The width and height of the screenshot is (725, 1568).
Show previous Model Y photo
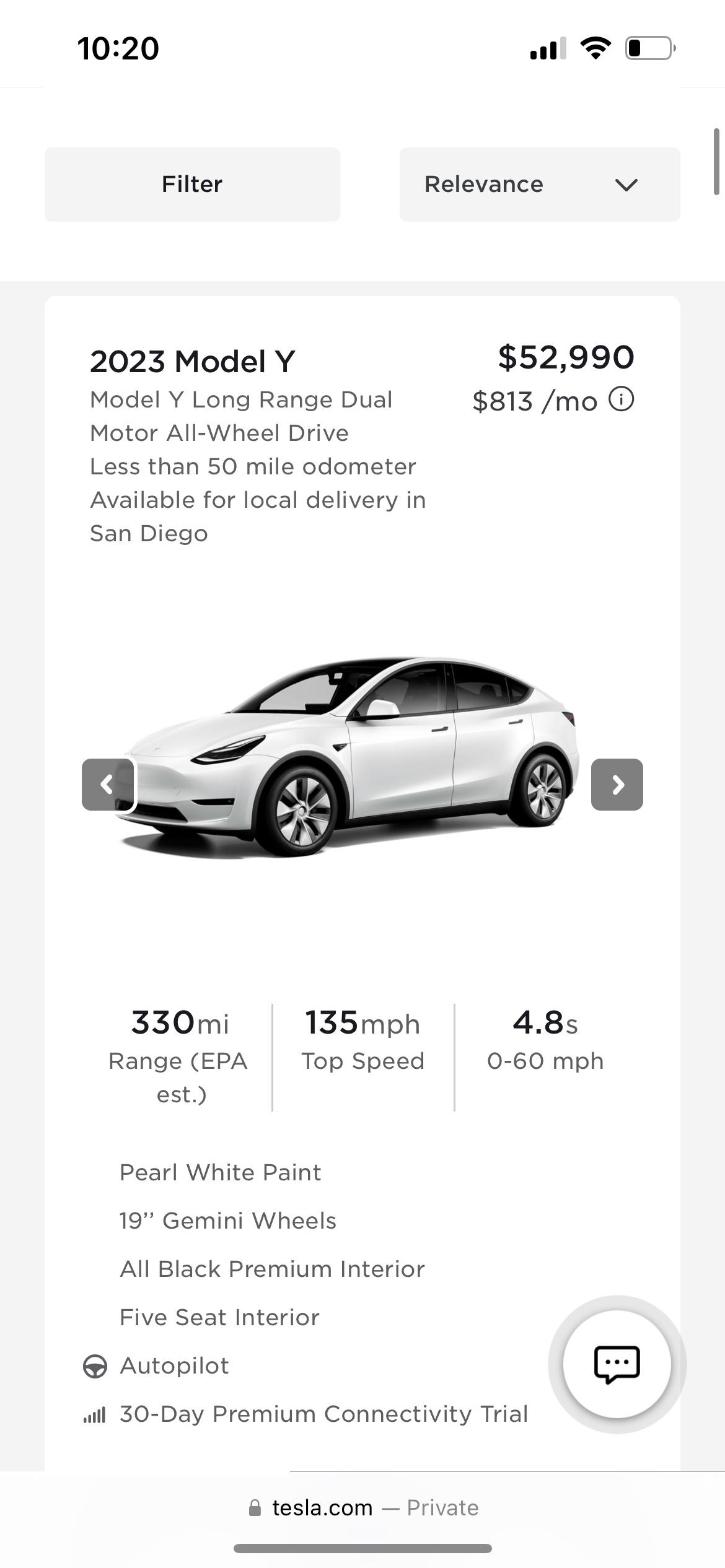(108, 785)
